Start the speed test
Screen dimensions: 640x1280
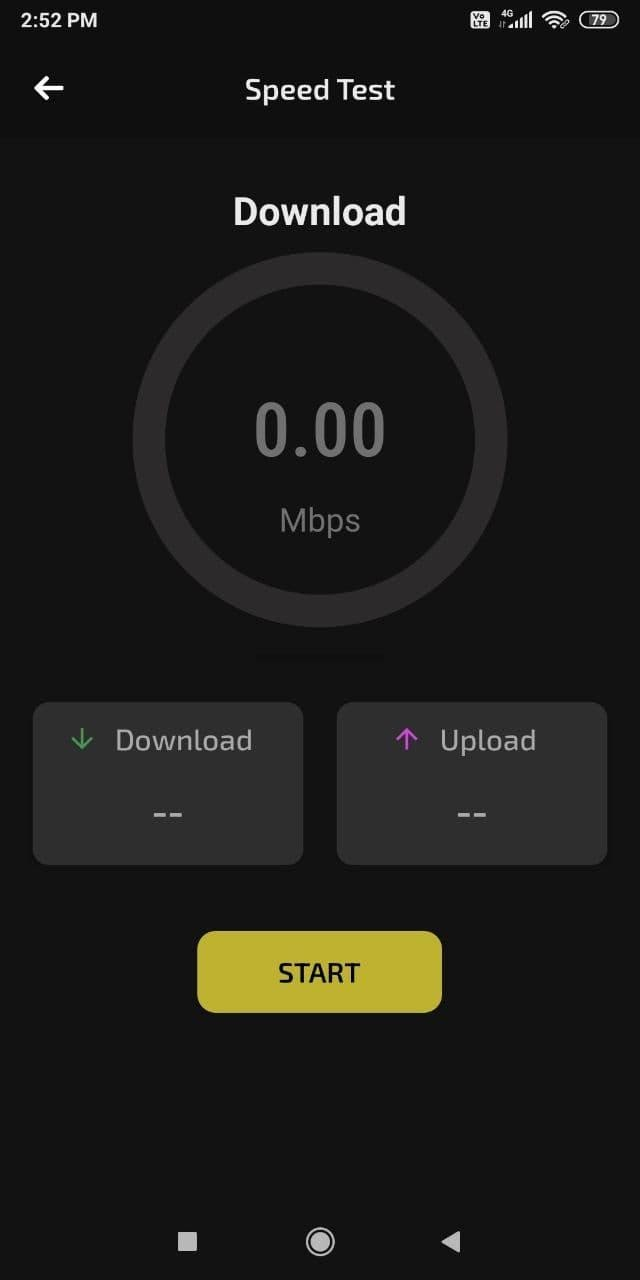[x=319, y=972]
